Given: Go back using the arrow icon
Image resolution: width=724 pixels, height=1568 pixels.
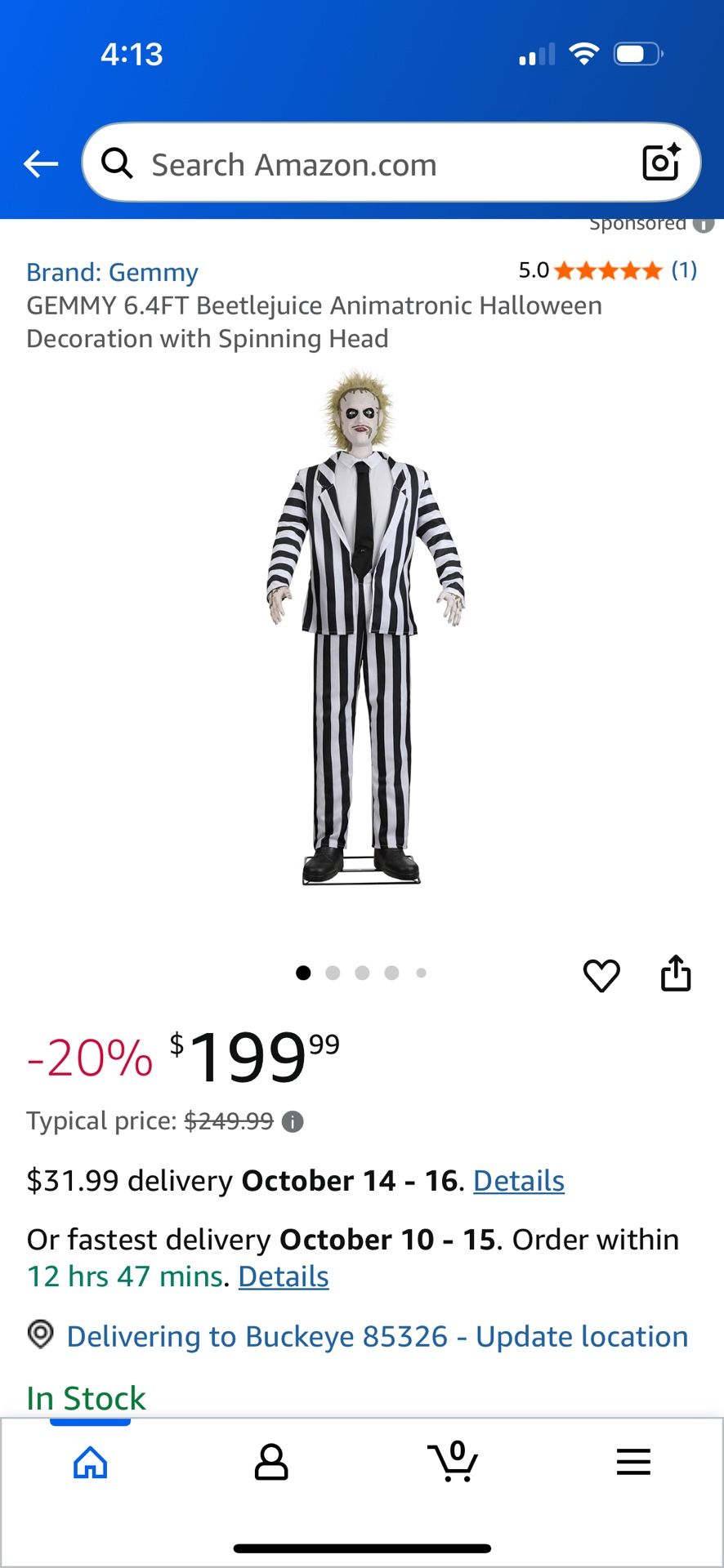Looking at the screenshot, I should pos(41,163).
